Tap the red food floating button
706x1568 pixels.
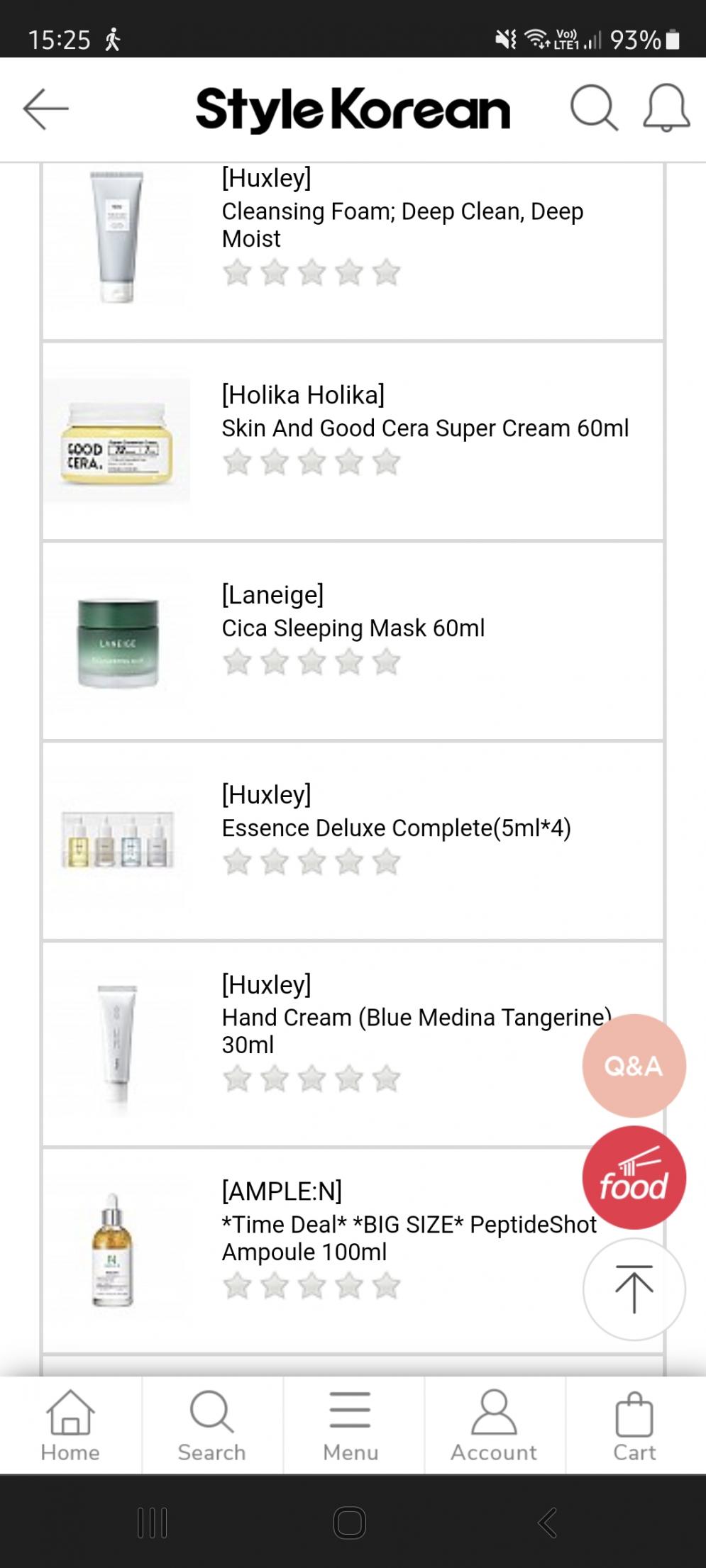[634, 1177]
